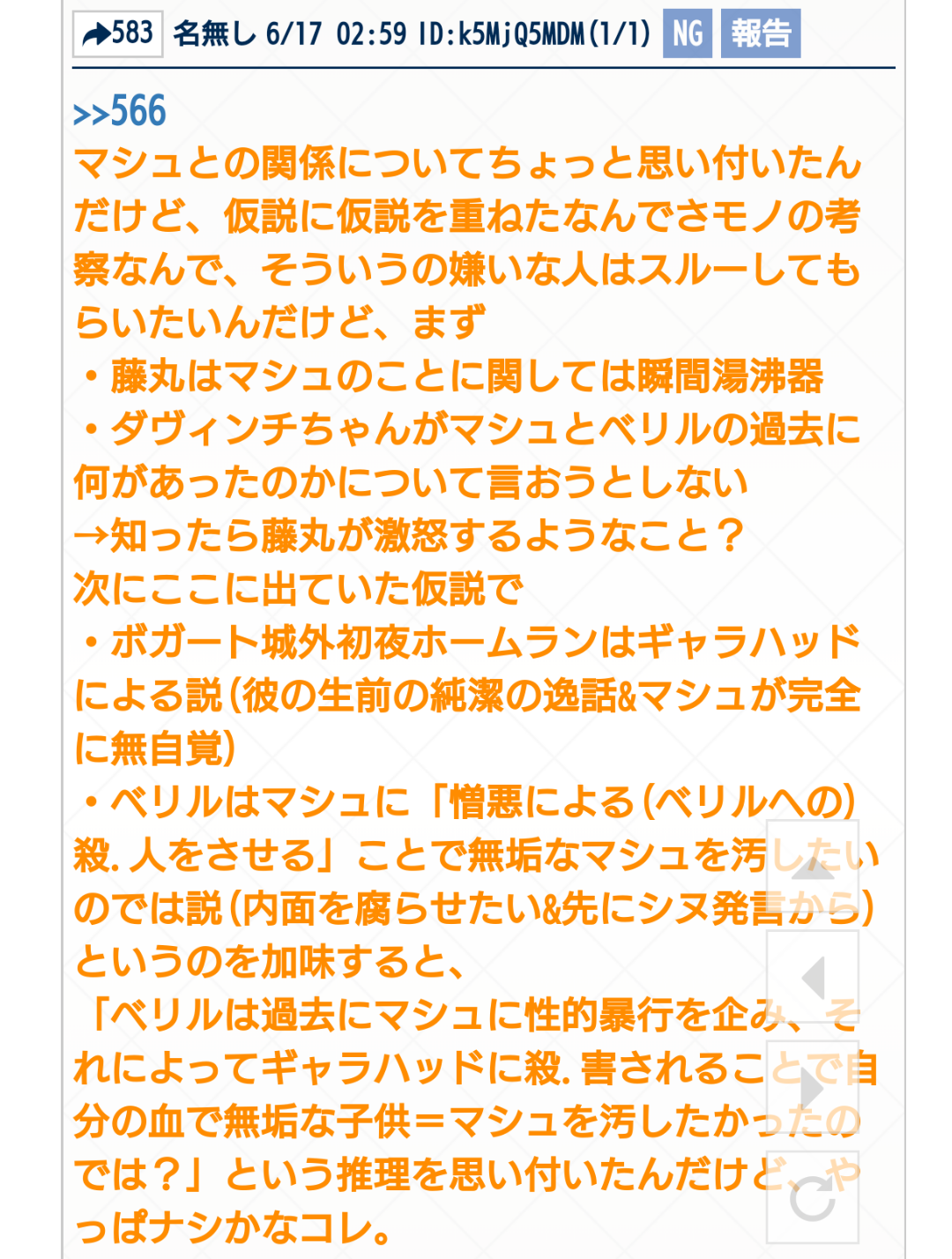Go back using the left arrow overlay
The width and height of the screenshot is (952, 1259).
(x=813, y=978)
